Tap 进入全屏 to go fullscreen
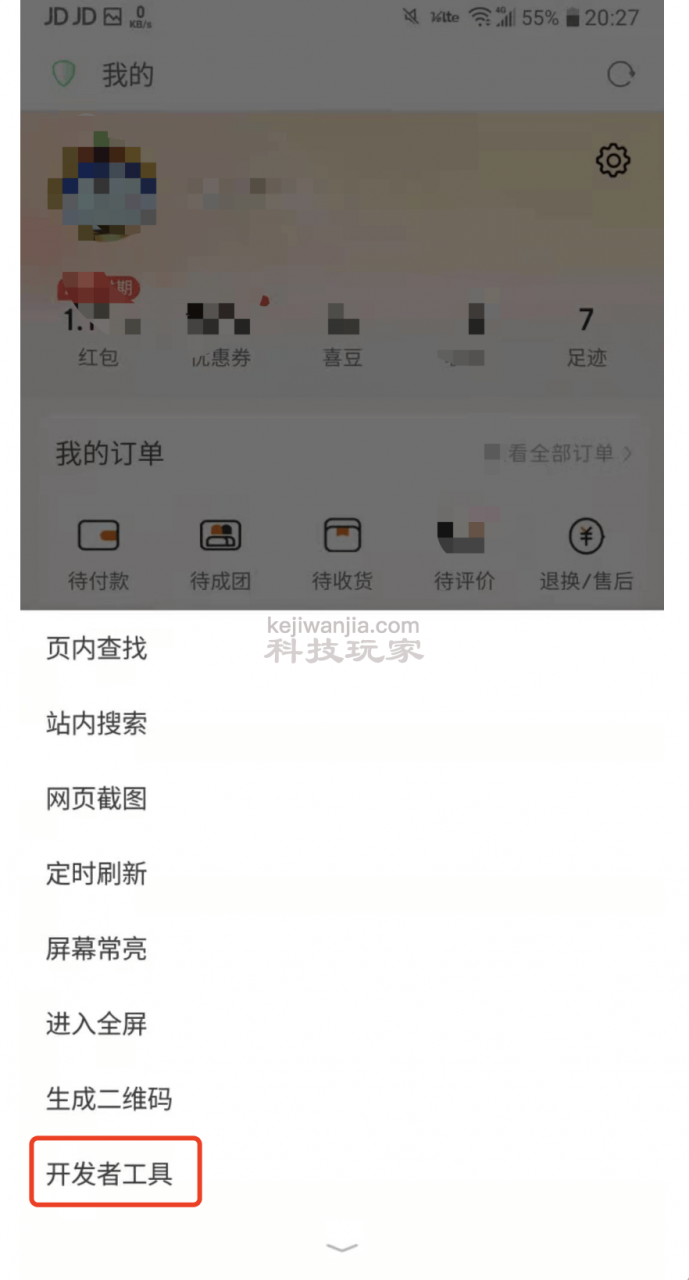The height and width of the screenshot is (1280, 689). coord(96,1024)
